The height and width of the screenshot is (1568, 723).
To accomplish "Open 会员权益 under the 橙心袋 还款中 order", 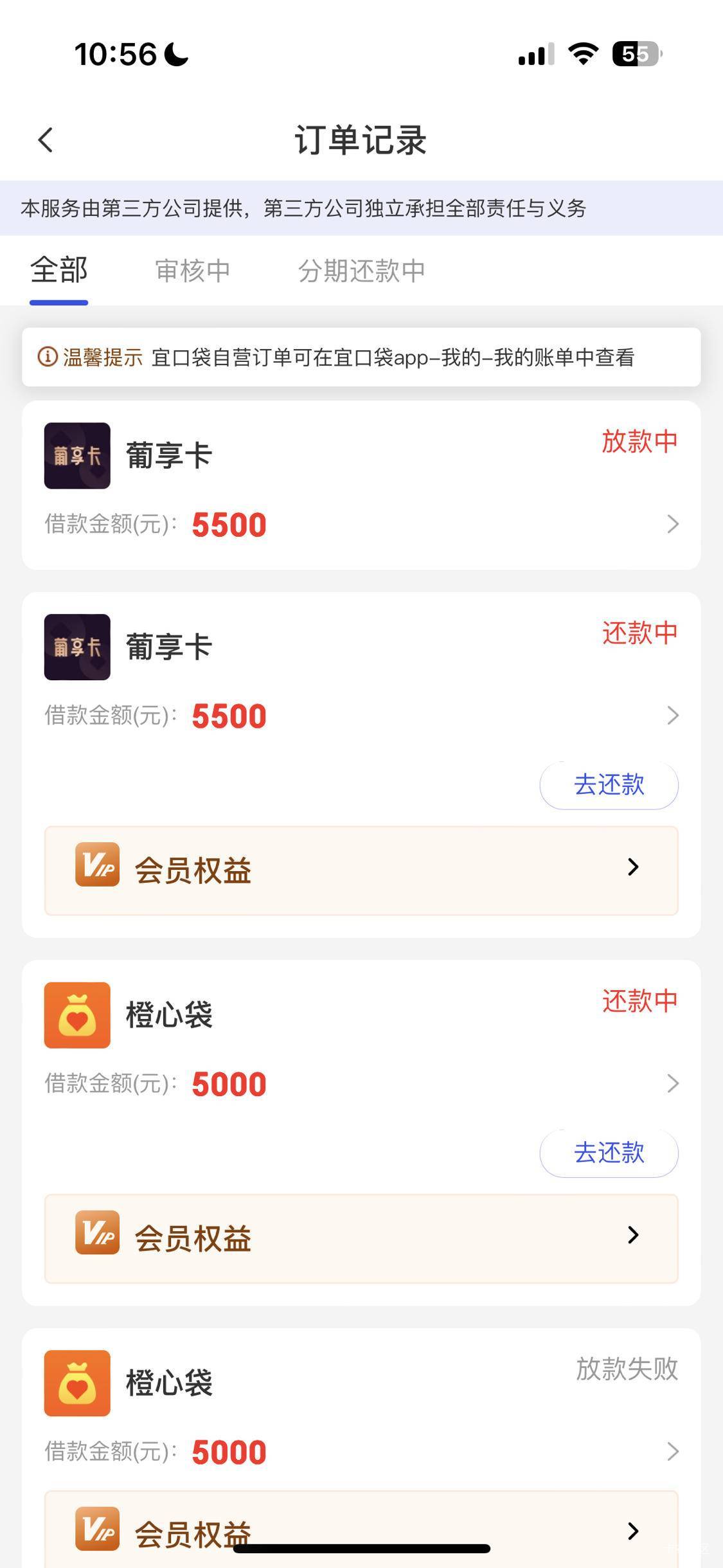I will 361,1239.
